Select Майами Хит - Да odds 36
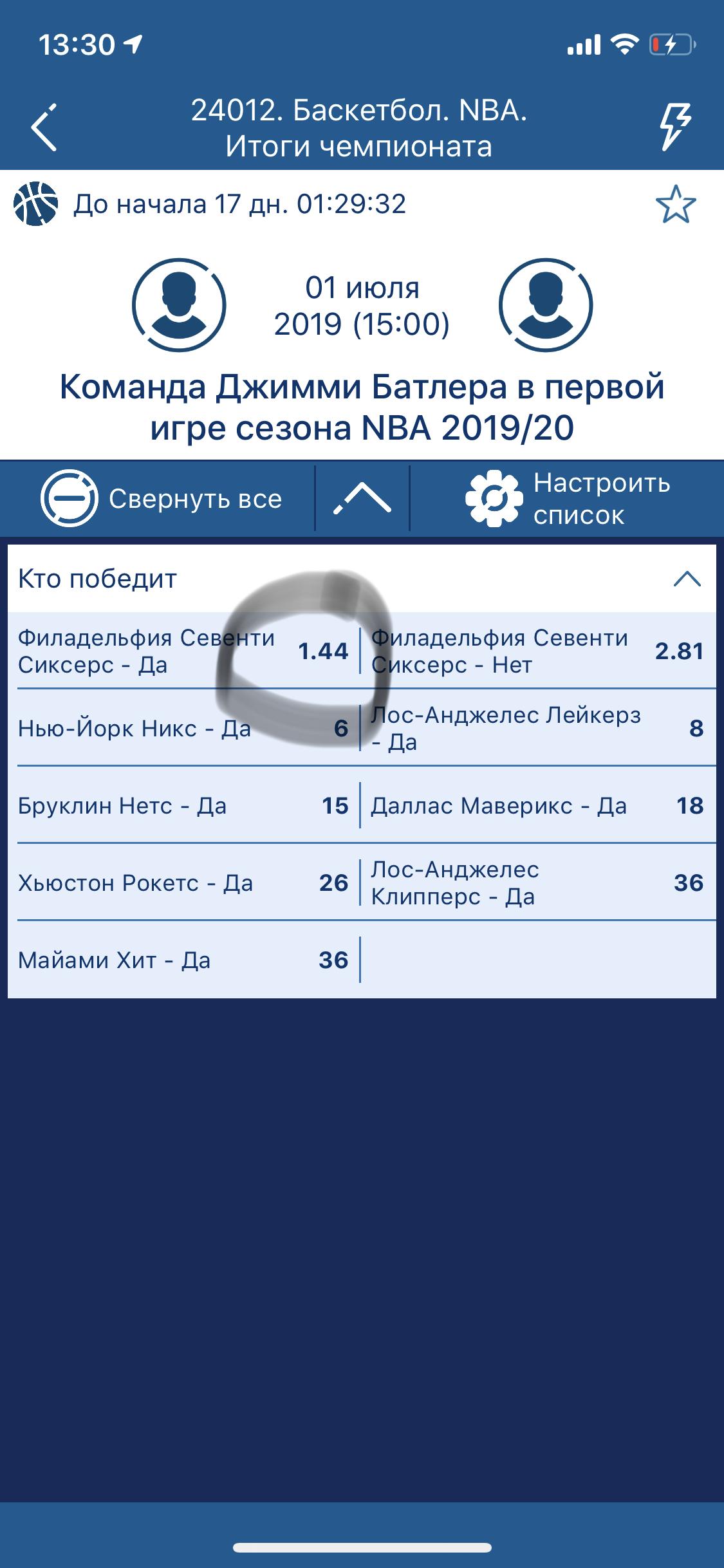The width and height of the screenshot is (724, 1568). [183, 960]
